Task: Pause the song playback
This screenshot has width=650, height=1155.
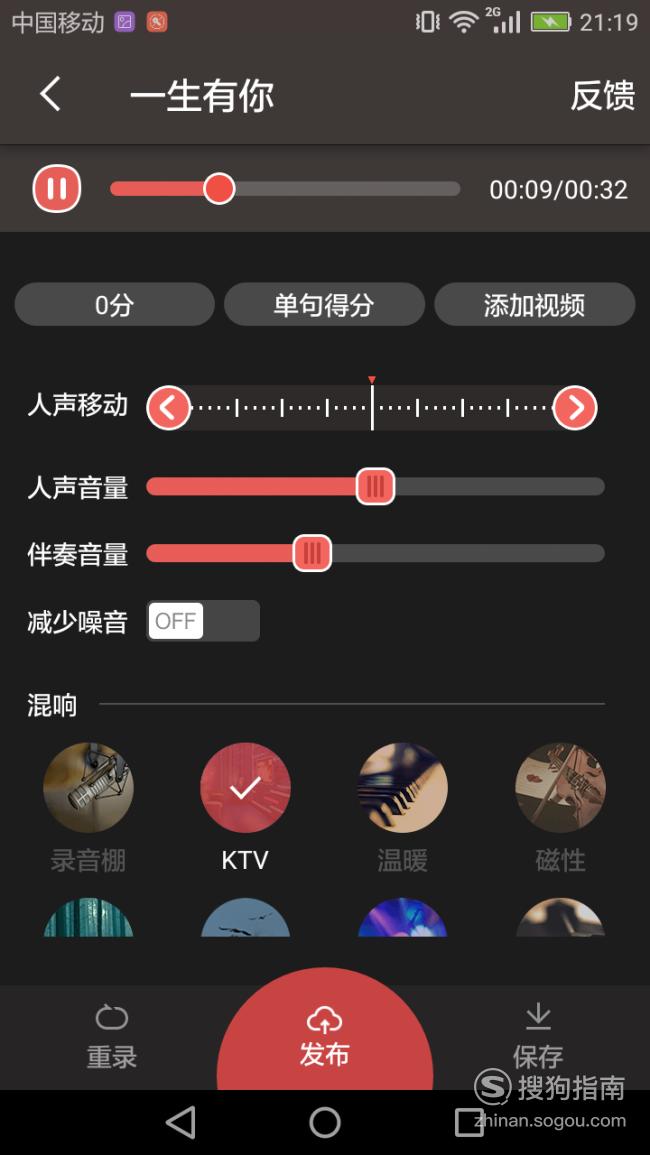Action: click(57, 189)
